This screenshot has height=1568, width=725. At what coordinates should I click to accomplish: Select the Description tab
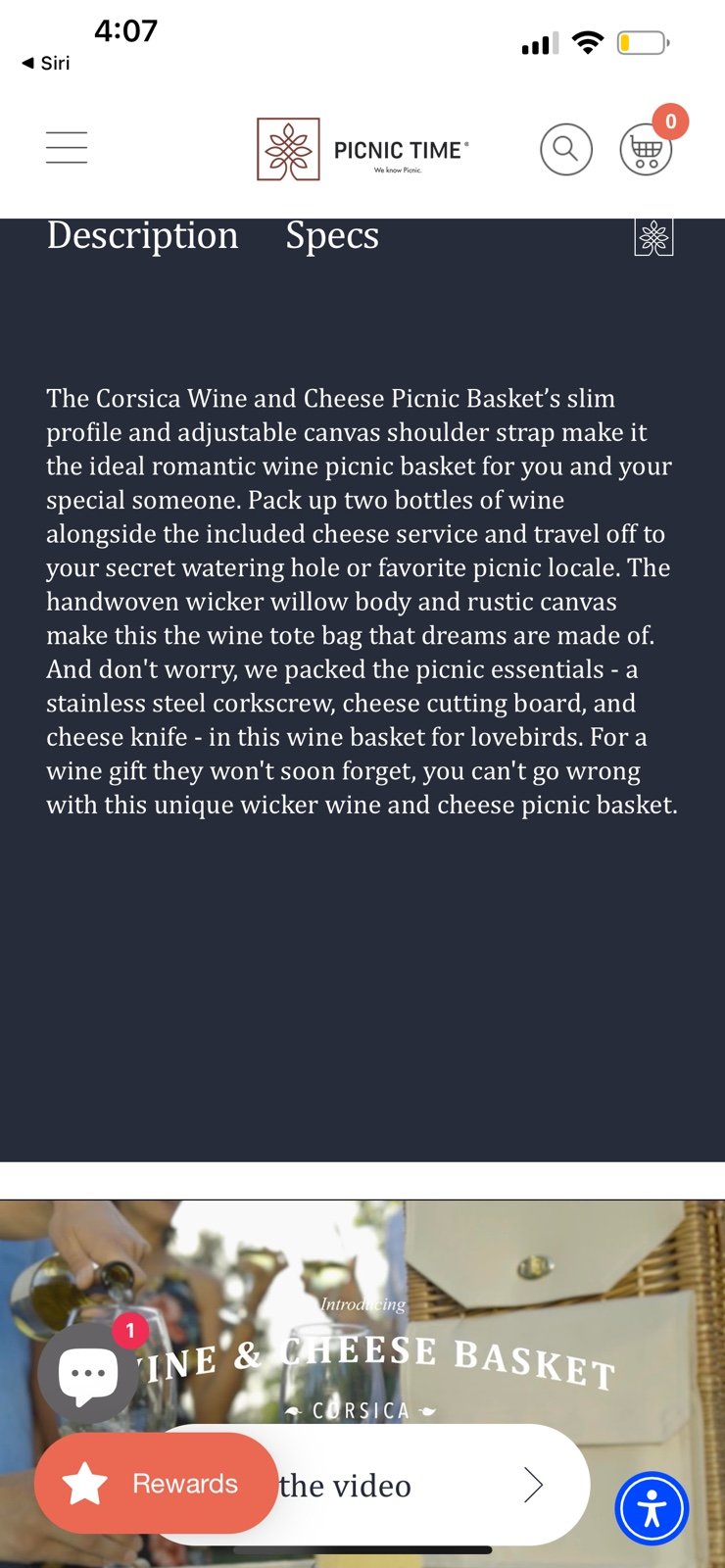pos(143,236)
